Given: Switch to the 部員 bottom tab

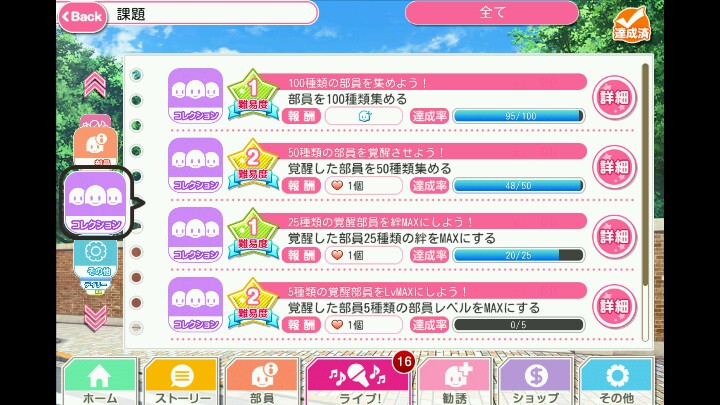Looking at the screenshot, I should pos(260,382).
